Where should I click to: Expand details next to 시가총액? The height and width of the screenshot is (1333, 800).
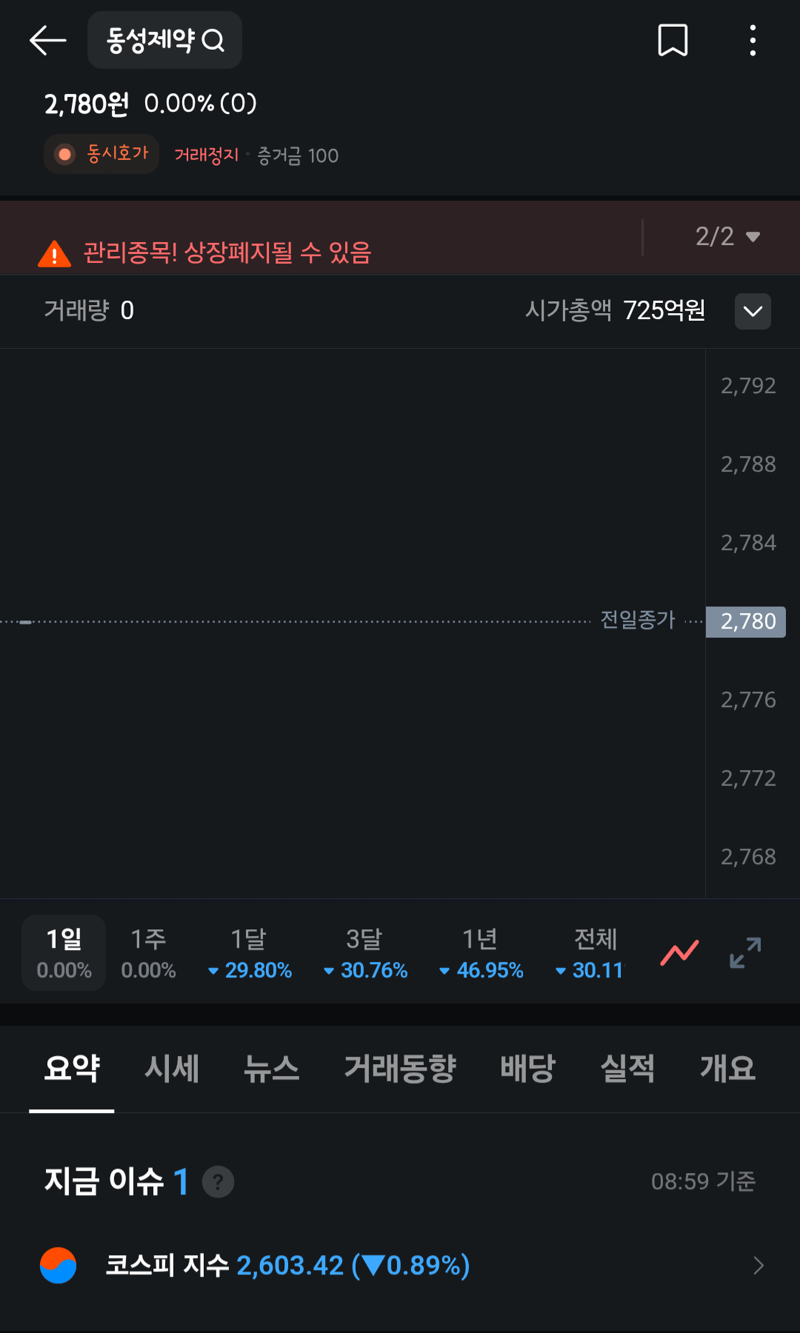click(753, 311)
